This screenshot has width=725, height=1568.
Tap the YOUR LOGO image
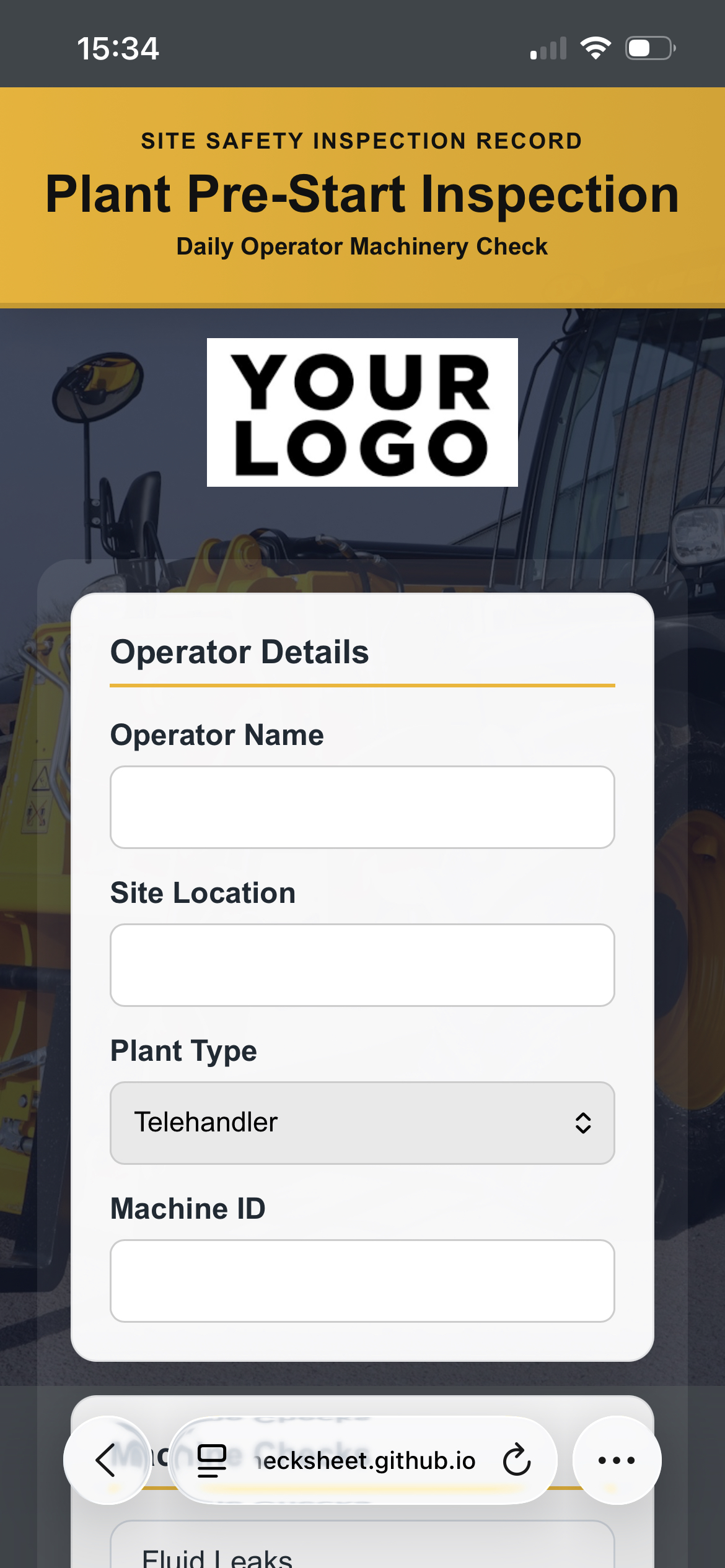click(x=362, y=412)
